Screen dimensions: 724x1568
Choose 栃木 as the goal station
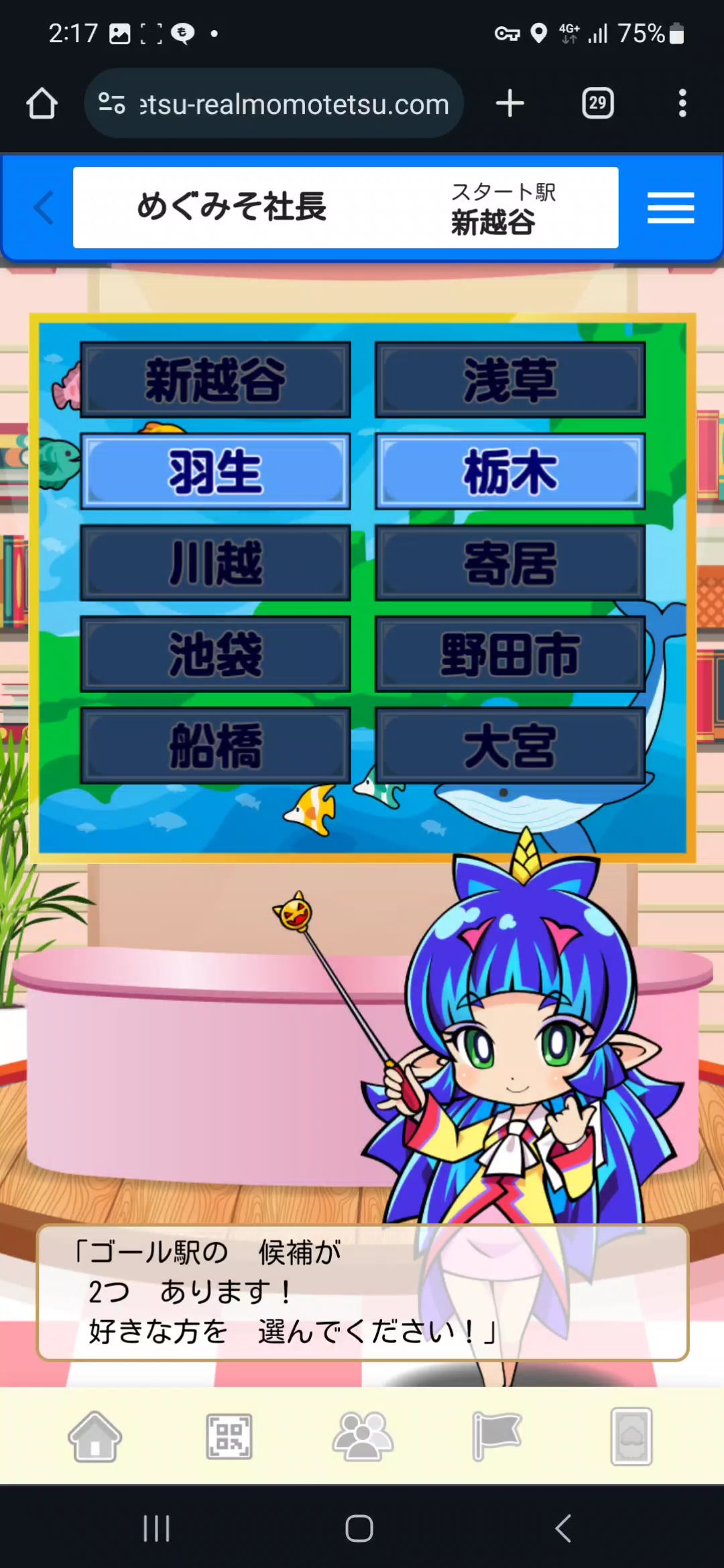[x=510, y=471]
